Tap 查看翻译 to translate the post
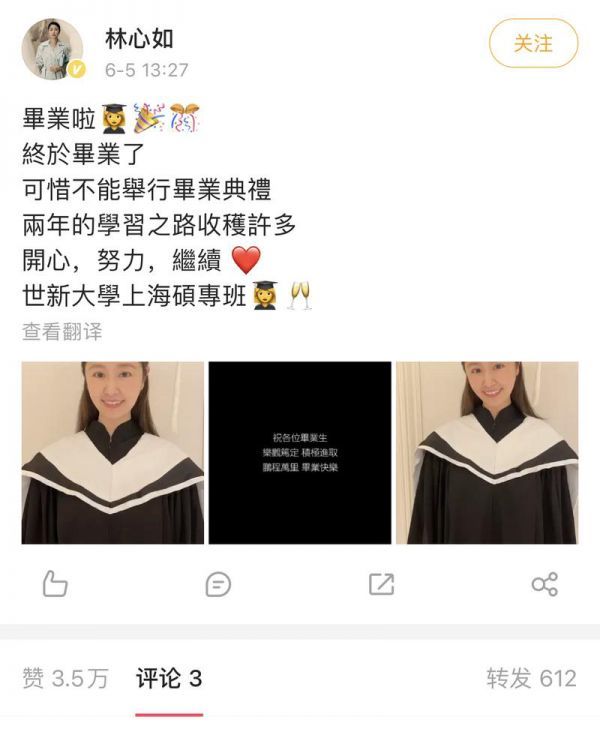The width and height of the screenshot is (600, 732). pyautogui.click(x=62, y=332)
